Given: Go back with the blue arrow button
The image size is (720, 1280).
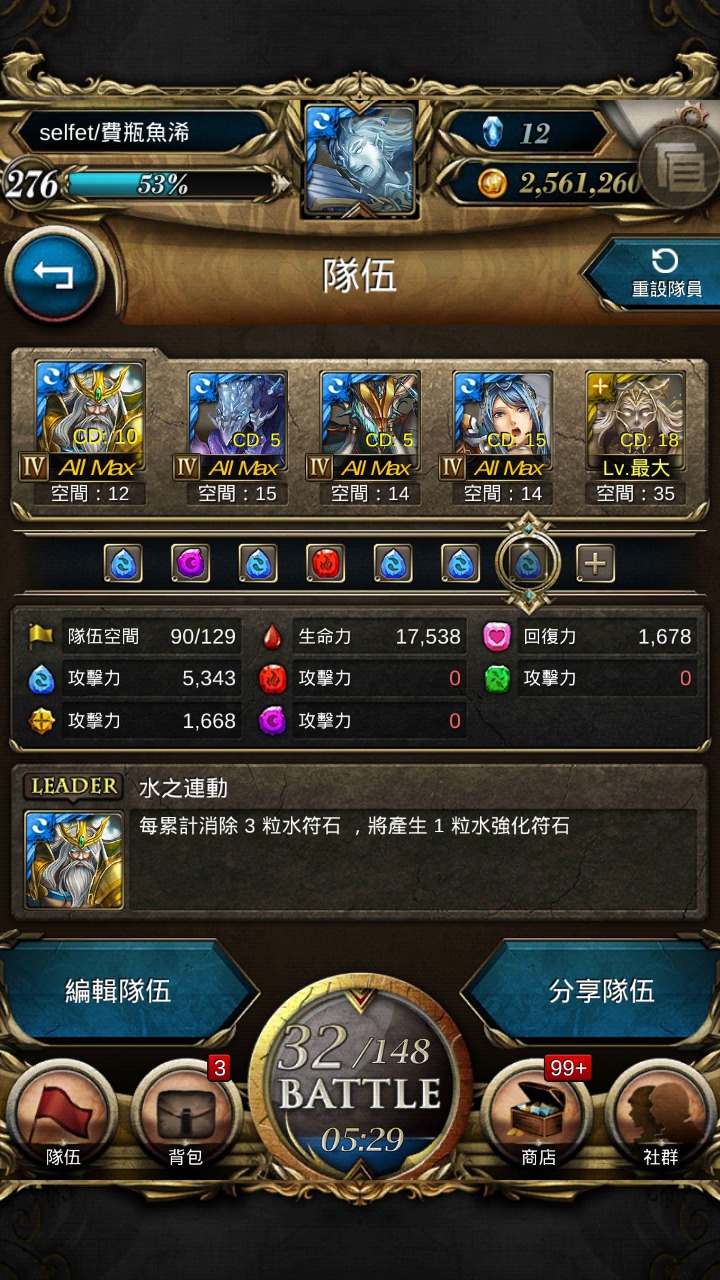Looking at the screenshot, I should click(55, 274).
